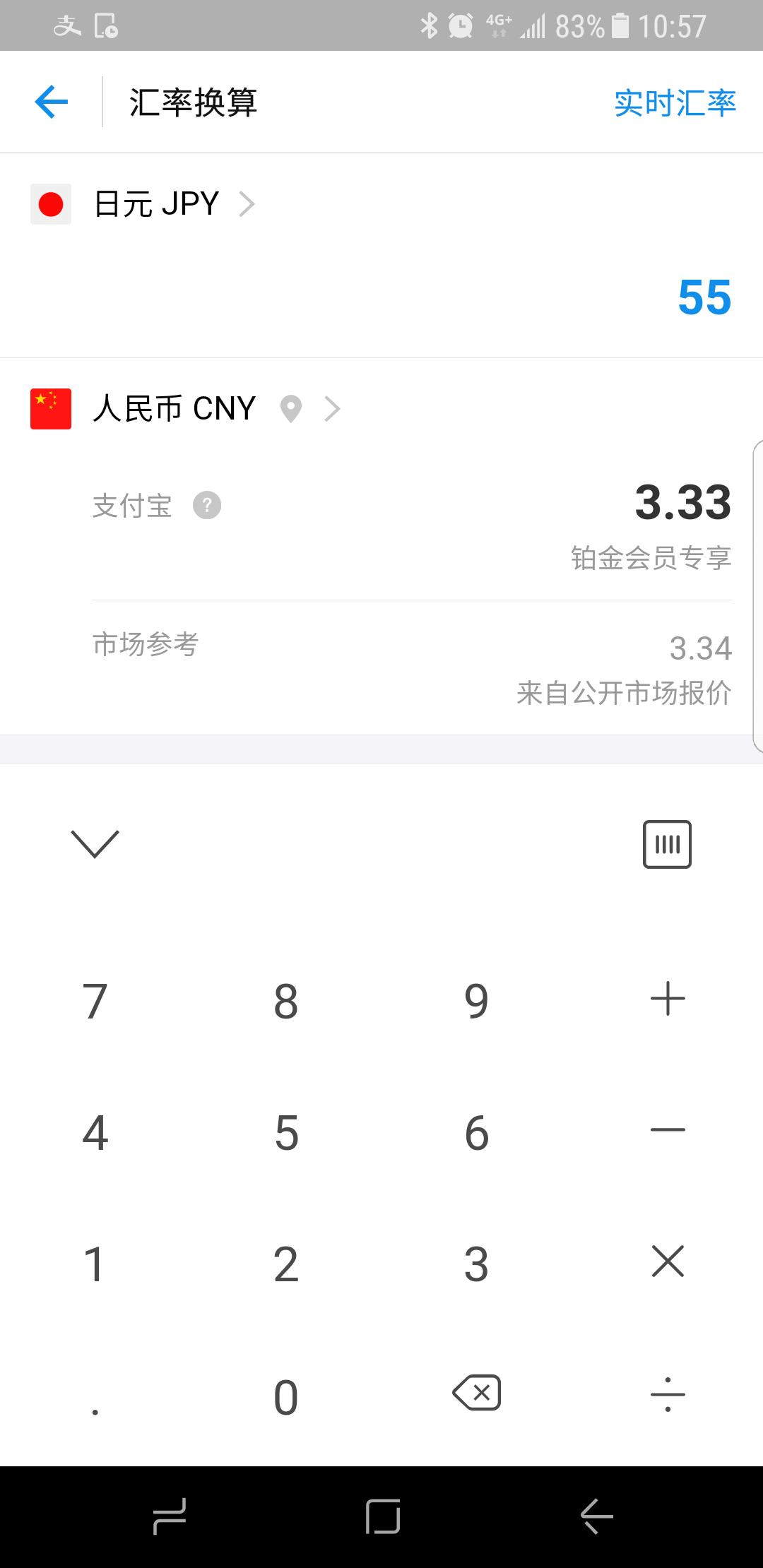Screen dimensions: 763x1568
Task: Select the 汇率换算 title text
Action: pyautogui.click(x=194, y=101)
